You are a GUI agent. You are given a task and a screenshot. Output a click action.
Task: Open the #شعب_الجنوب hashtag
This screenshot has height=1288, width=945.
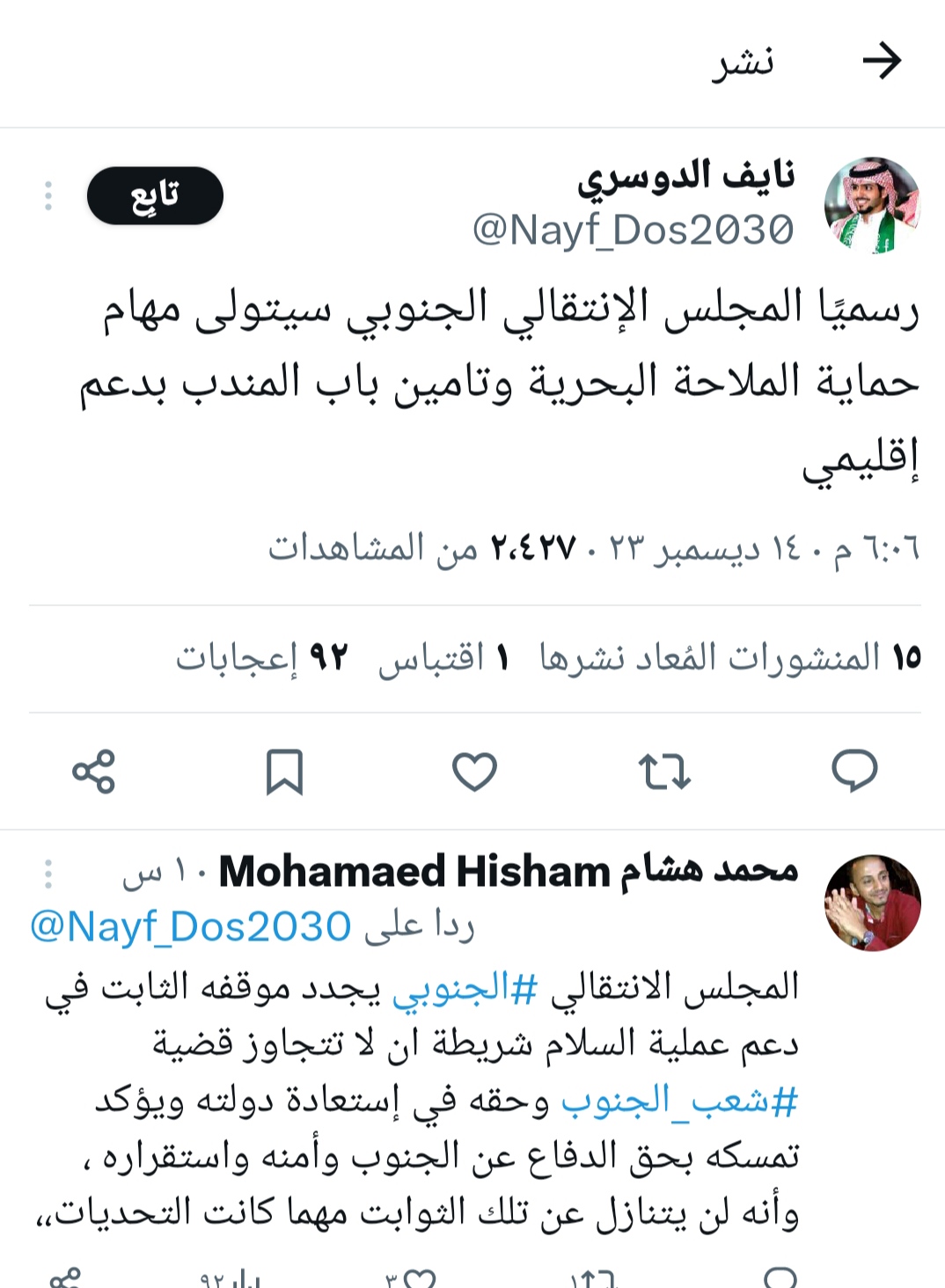pos(679,1100)
